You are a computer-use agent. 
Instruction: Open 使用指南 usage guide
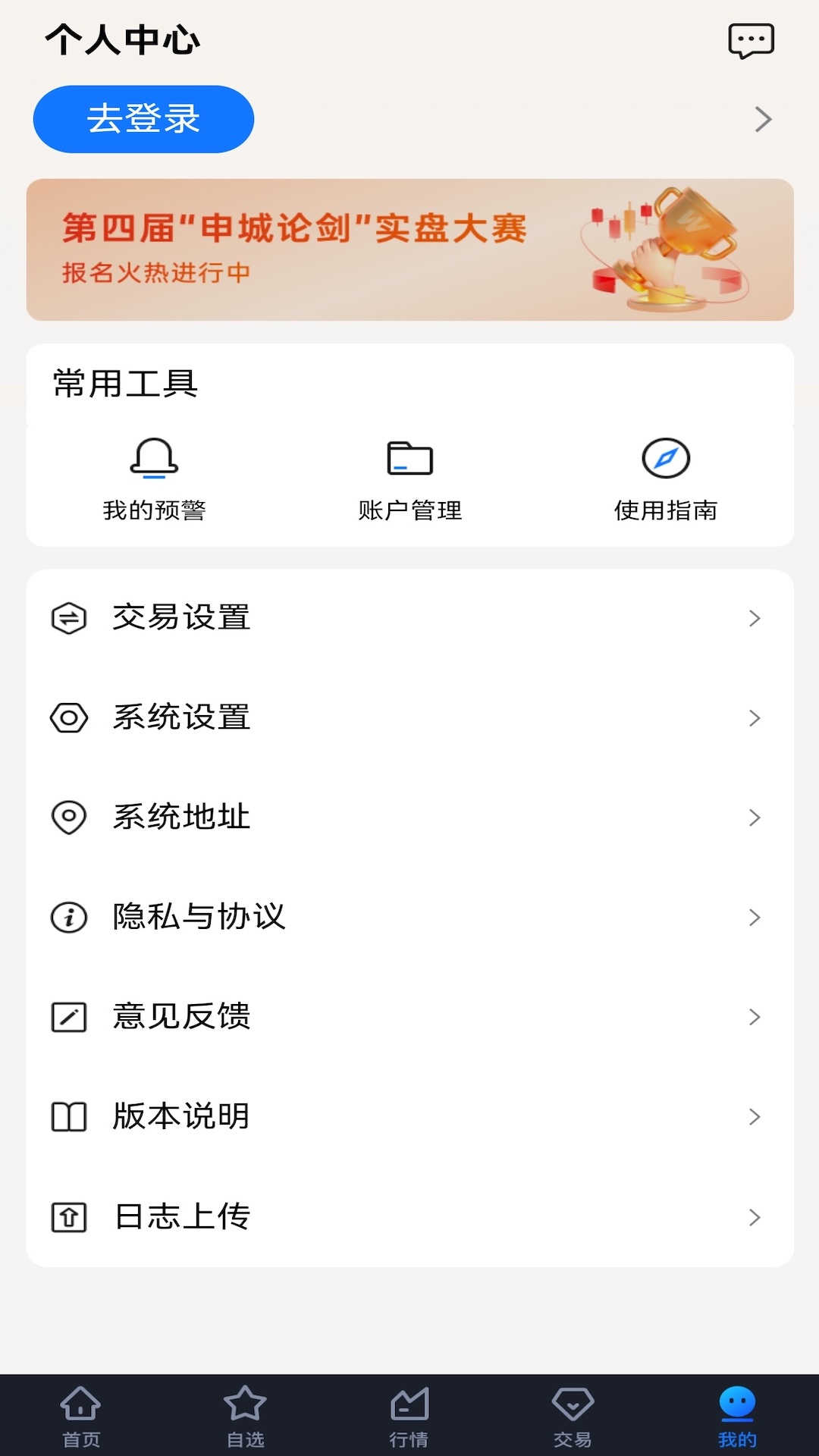pos(664,478)
